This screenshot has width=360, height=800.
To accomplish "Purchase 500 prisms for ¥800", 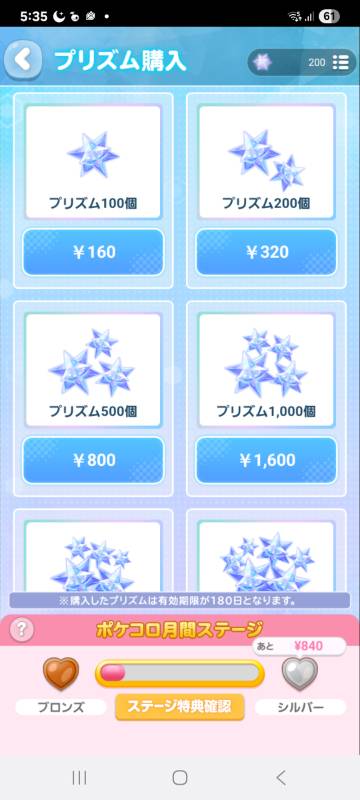I will point(93,460).
